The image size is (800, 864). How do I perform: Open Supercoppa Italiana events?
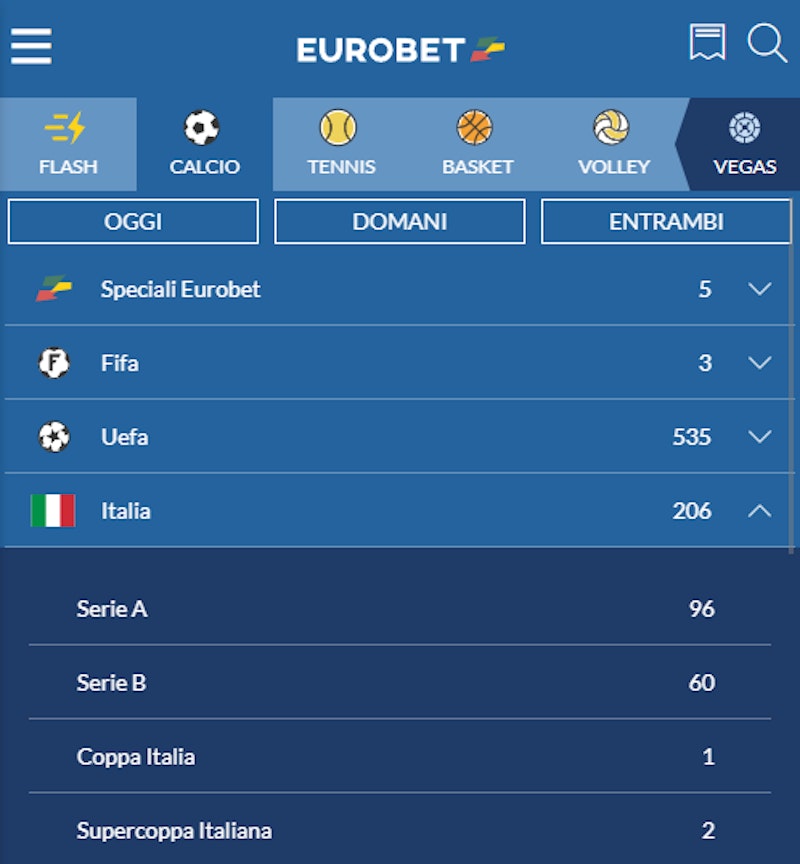point(400,830)
